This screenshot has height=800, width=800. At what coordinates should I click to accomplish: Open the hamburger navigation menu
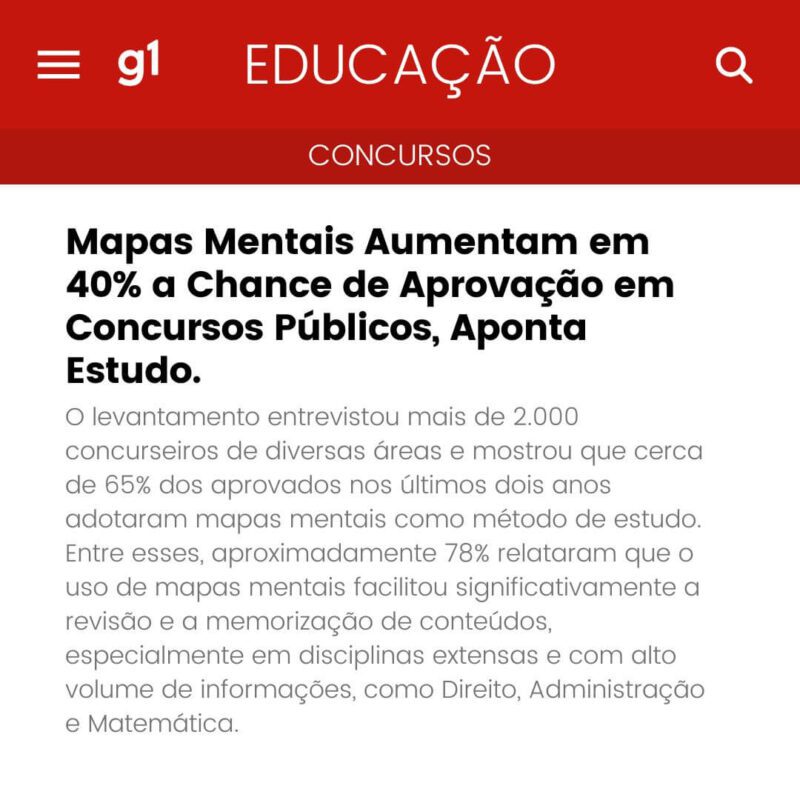coord(58,65)
